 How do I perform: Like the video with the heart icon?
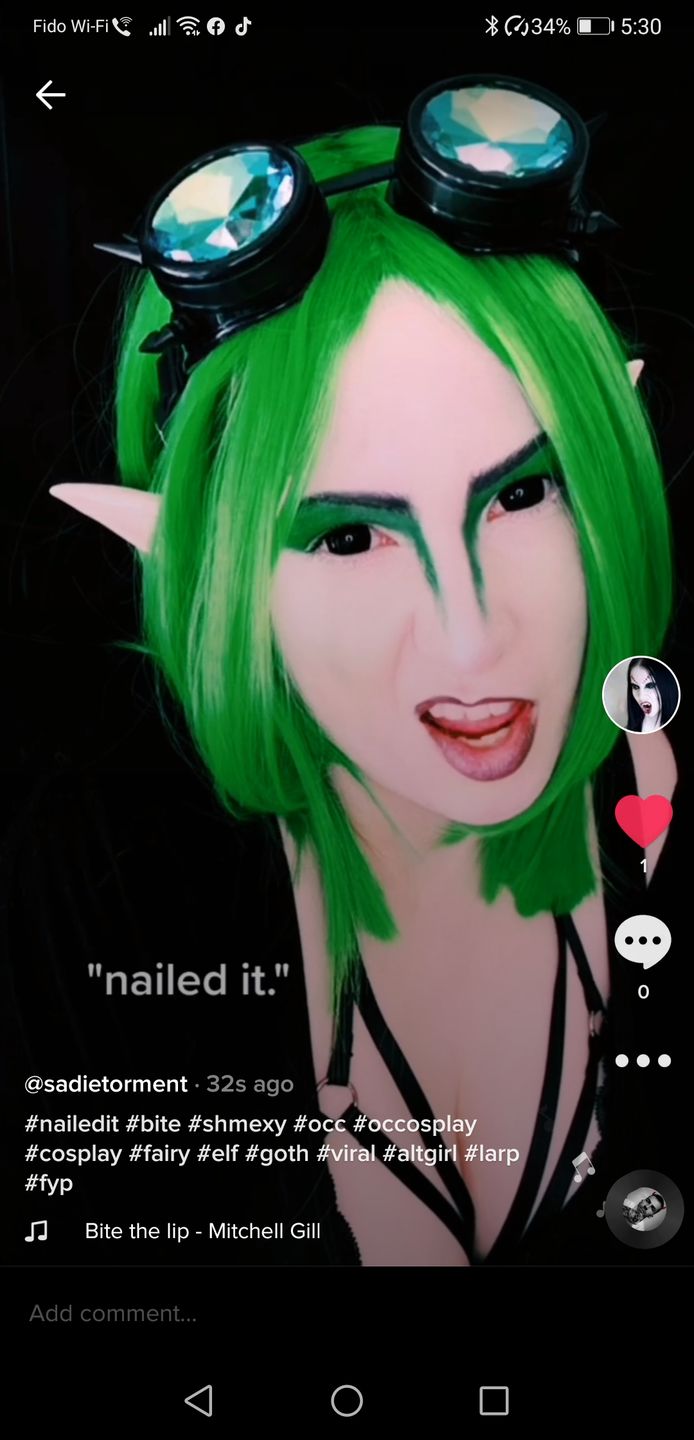[643, 821]
